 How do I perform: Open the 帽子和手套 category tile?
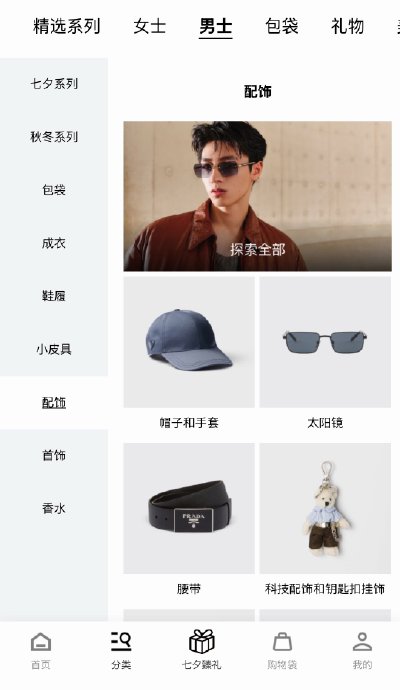pos(189,353)
